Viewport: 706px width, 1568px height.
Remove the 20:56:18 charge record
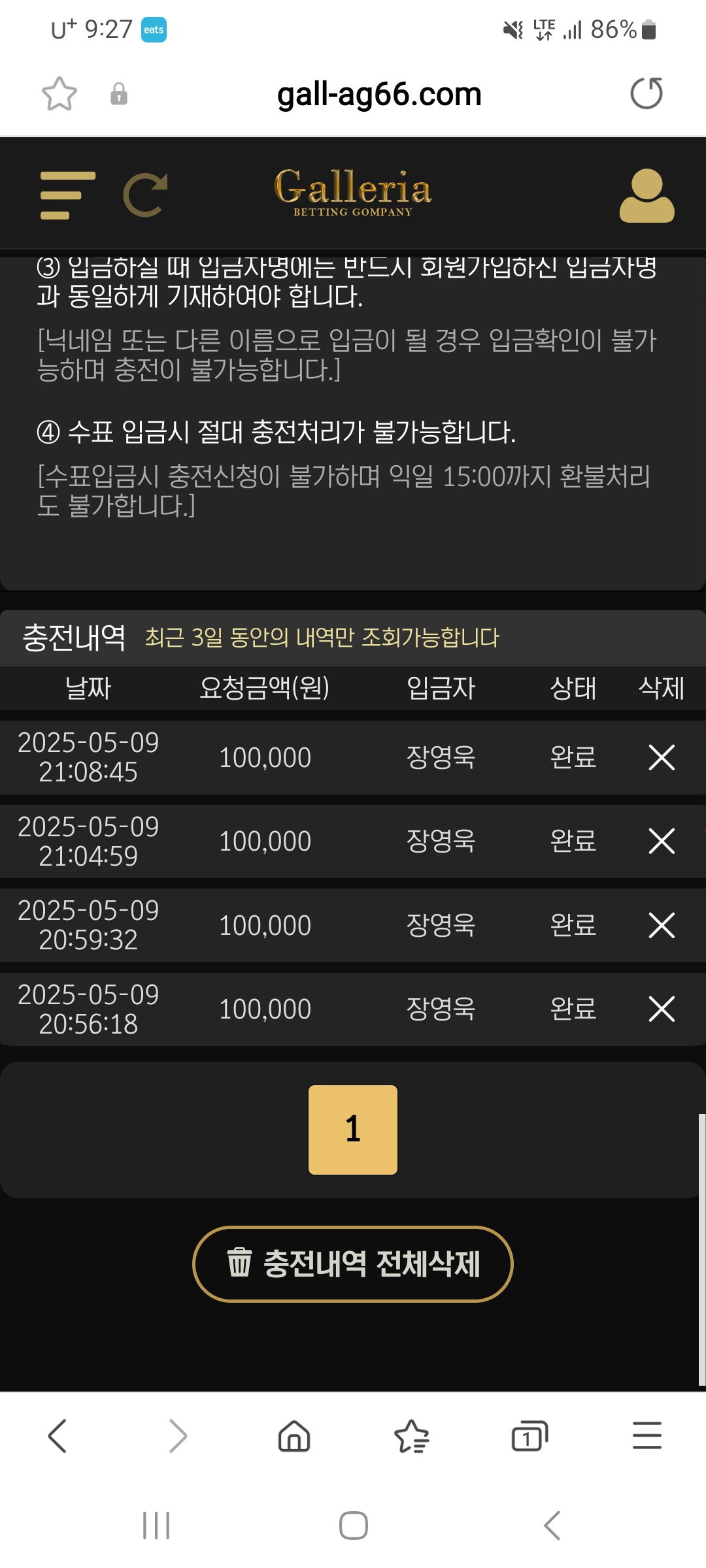661,1009
